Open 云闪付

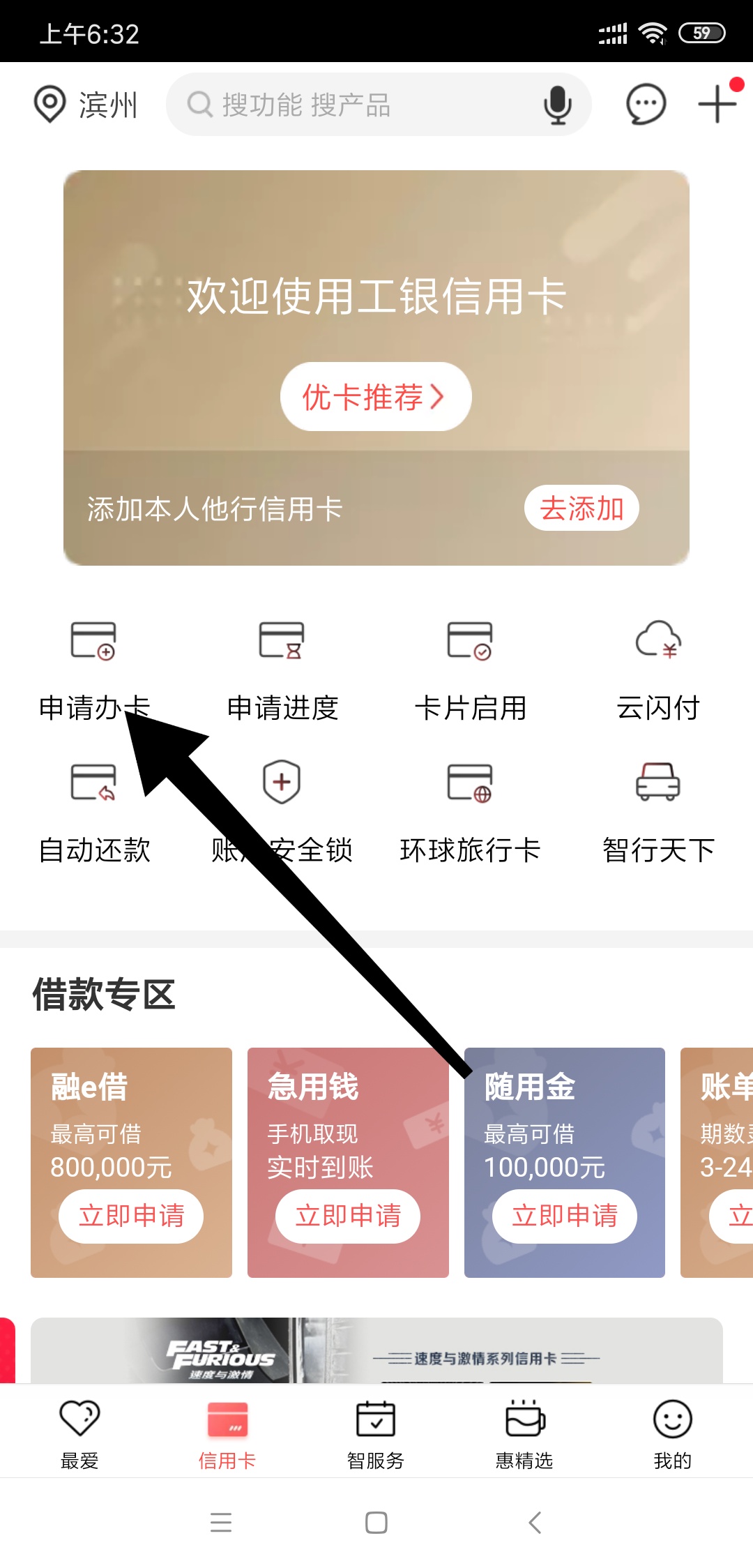tap(658, 670)
